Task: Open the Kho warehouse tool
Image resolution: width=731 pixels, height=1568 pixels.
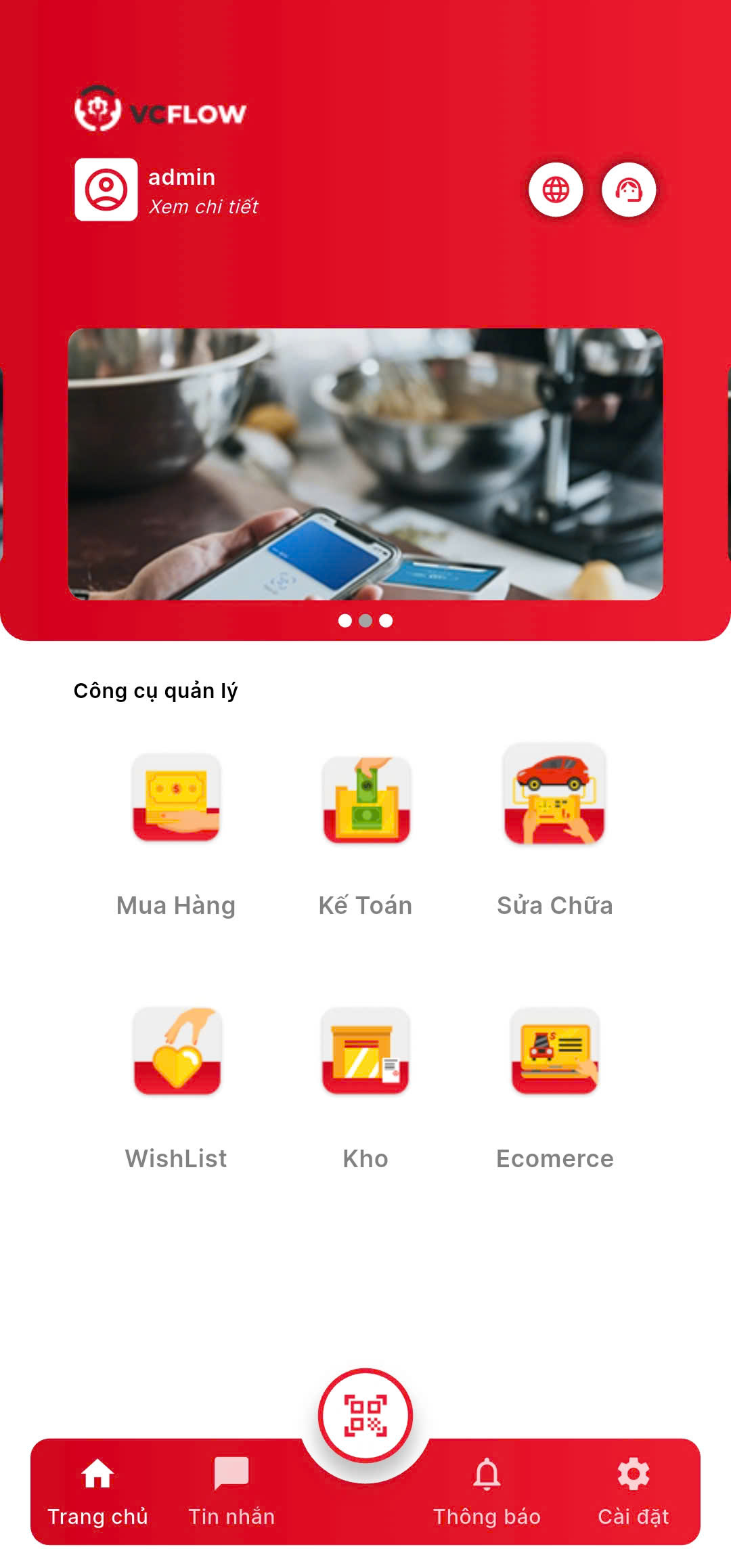Action: click(365, 1051)
